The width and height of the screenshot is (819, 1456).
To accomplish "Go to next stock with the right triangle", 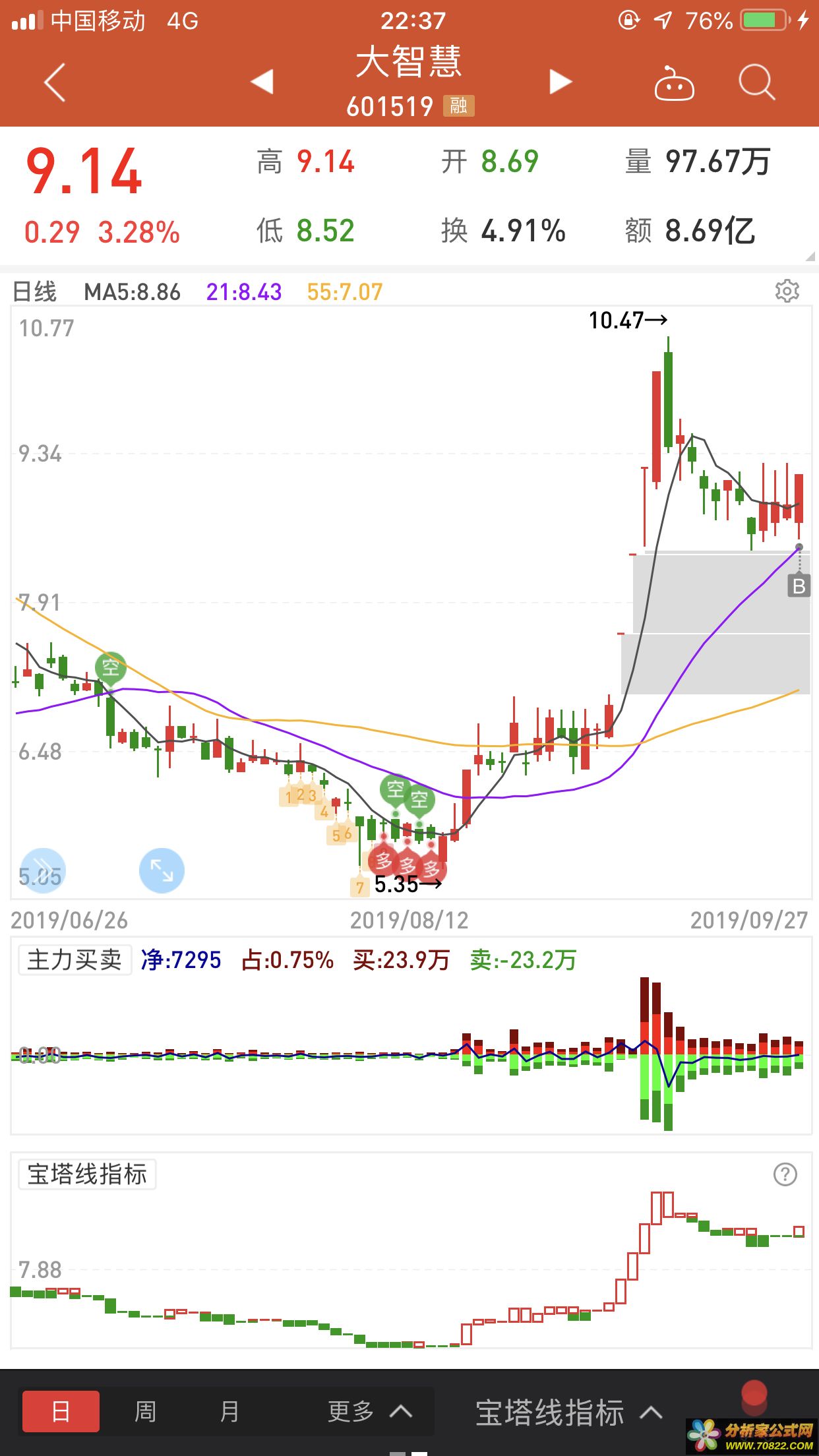I will click(x=558, y=81).
